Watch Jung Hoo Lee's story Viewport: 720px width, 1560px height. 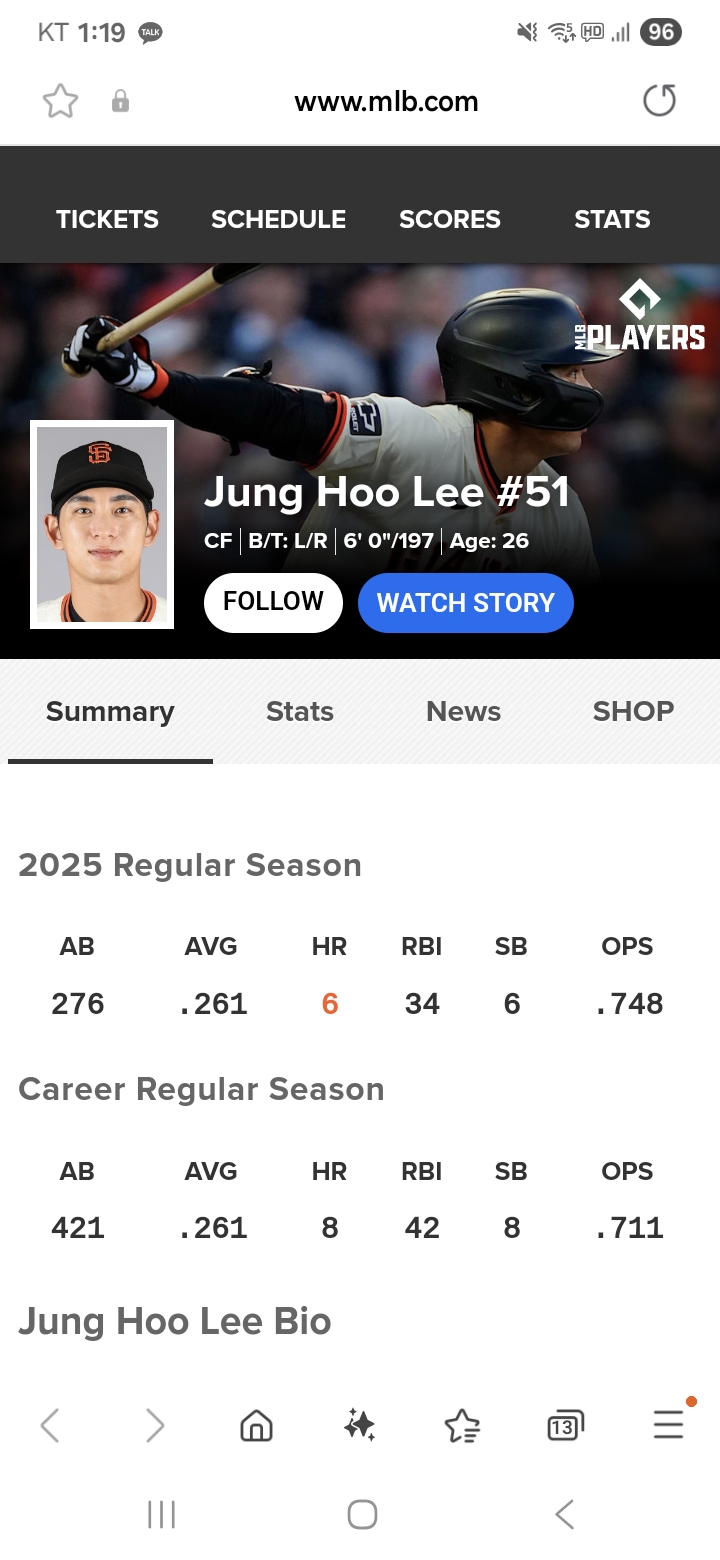click(x=465, y=603)
